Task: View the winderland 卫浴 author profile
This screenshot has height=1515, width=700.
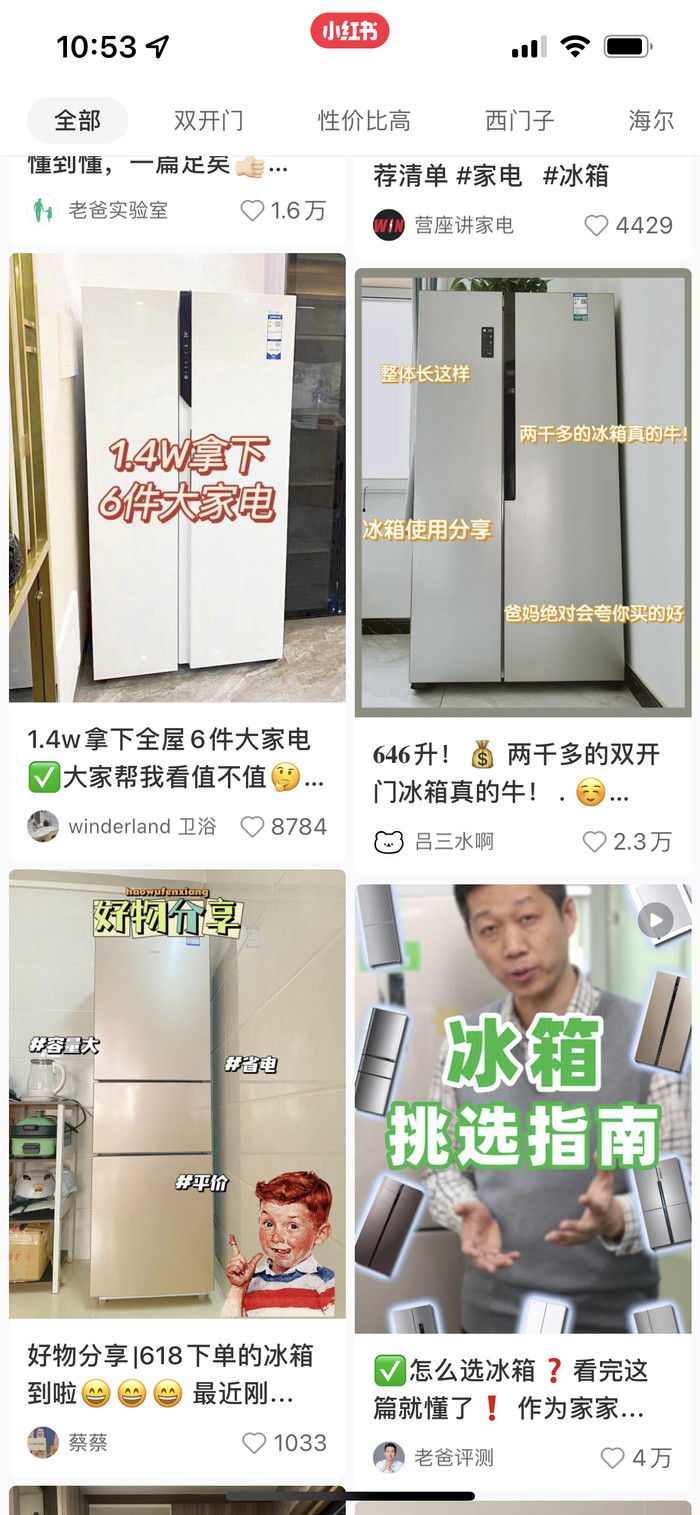Action: [43, 827]
